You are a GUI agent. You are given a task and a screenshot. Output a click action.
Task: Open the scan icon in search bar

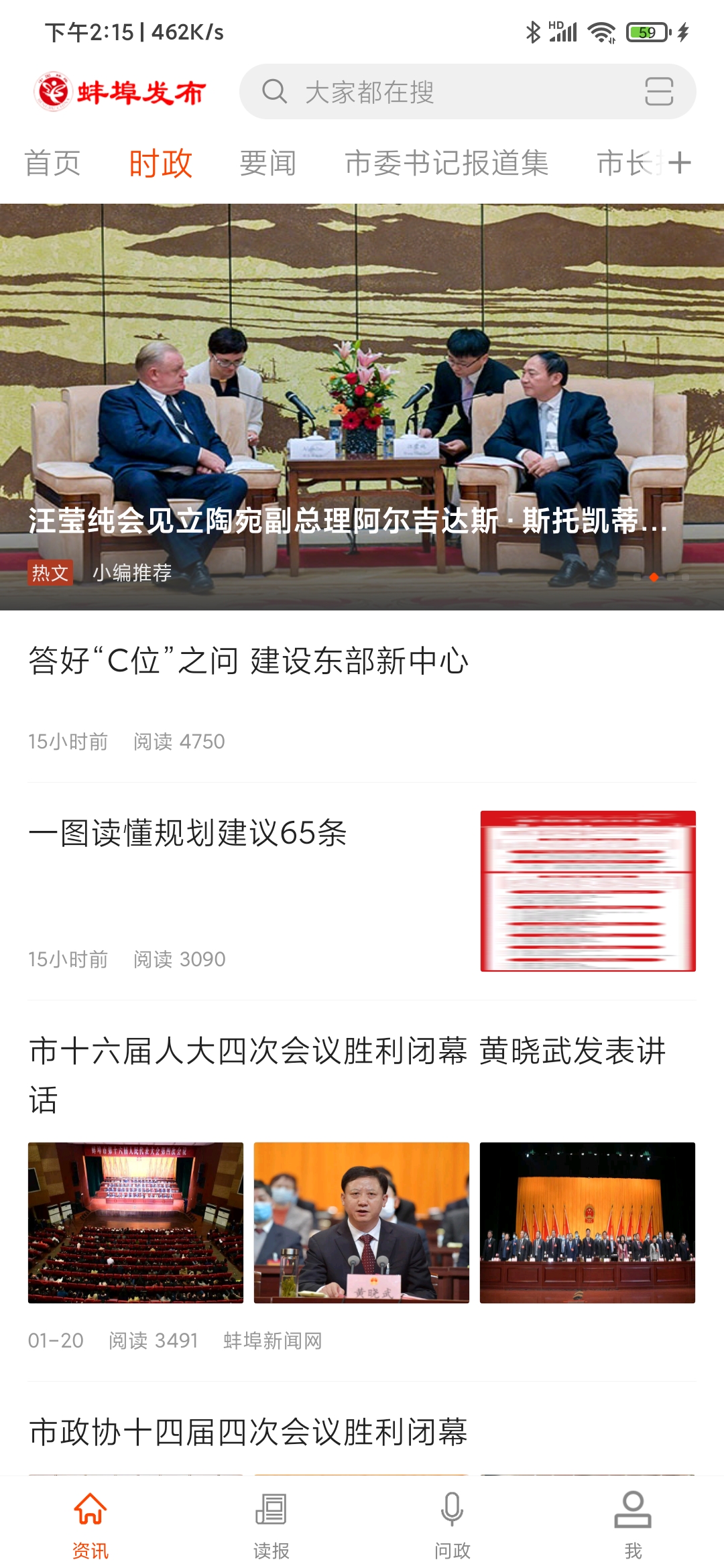658,92
